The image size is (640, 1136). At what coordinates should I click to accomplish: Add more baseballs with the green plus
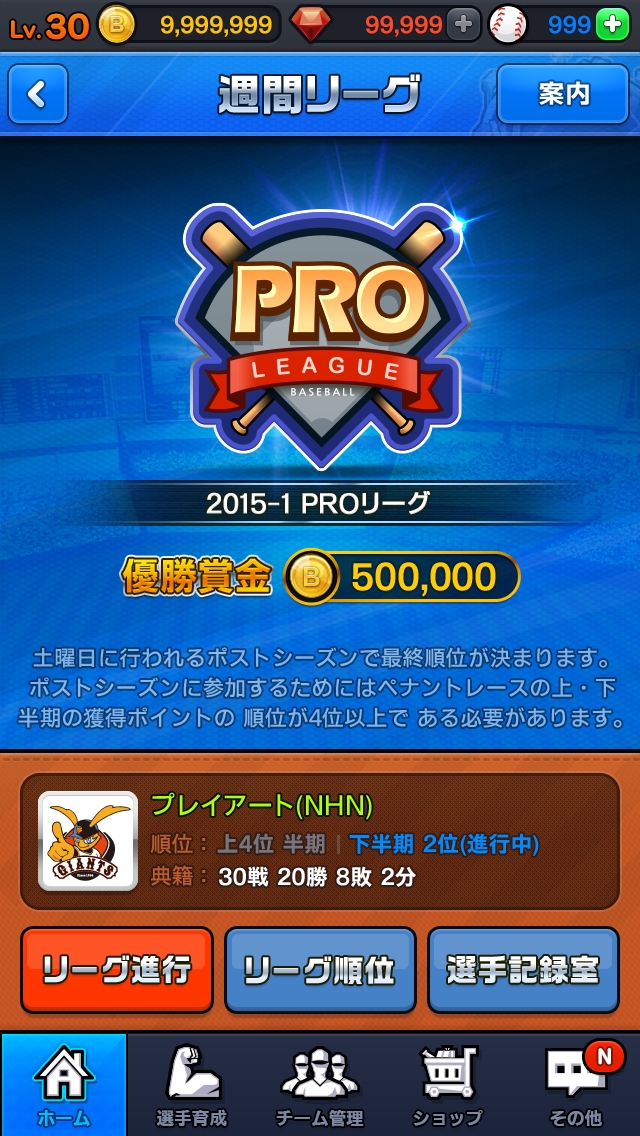[x=612, y=25]
